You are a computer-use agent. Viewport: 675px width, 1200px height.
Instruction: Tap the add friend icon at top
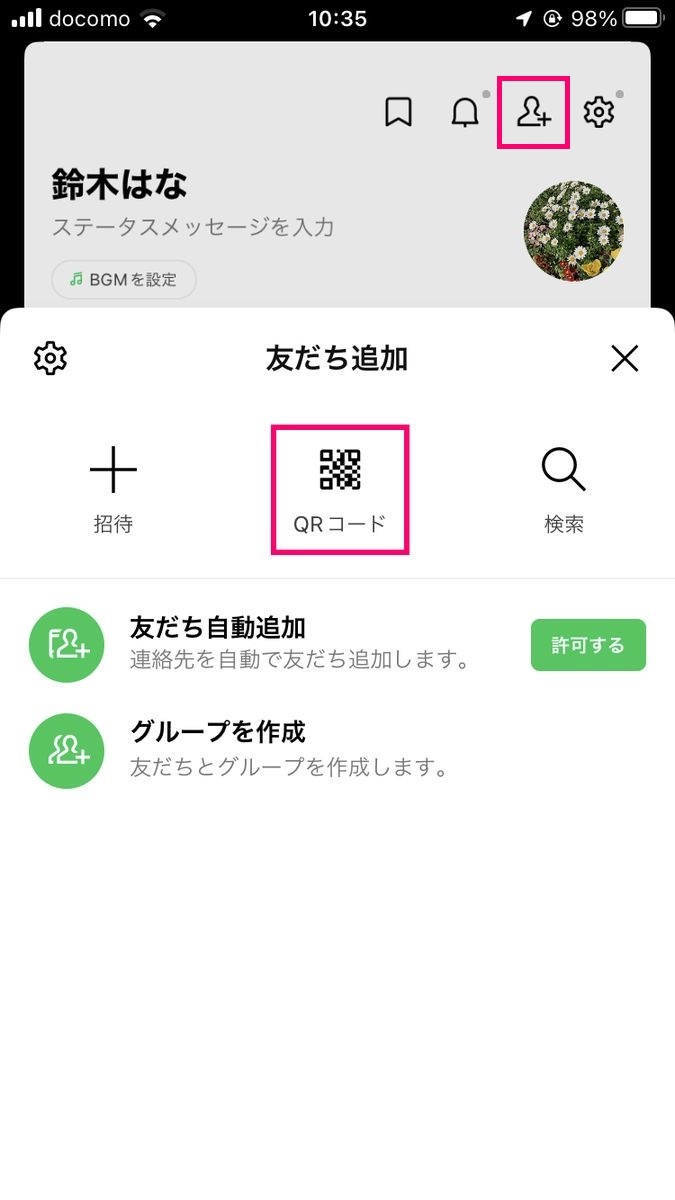tap(533, 113)
